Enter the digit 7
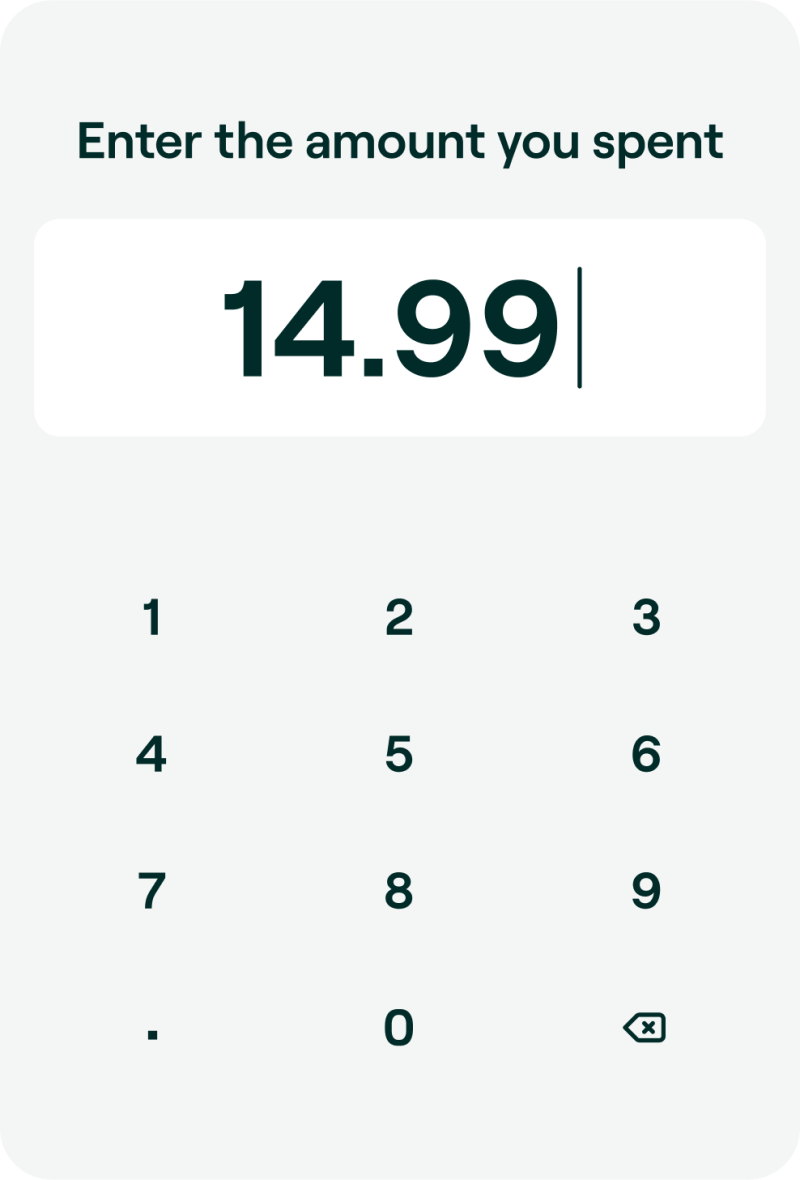 click(x=152, y=891)
